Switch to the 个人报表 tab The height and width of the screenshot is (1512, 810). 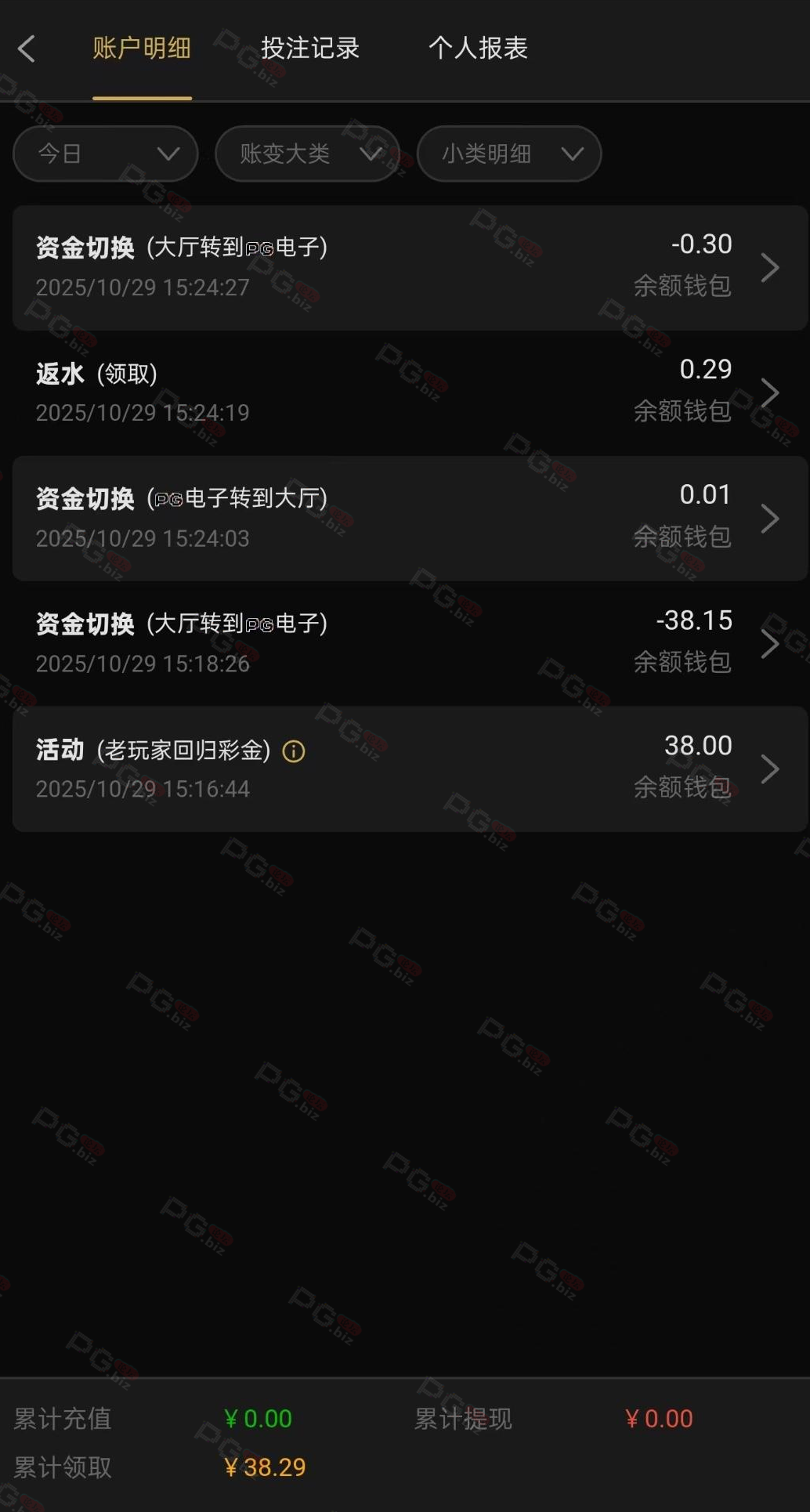[478, 49]
